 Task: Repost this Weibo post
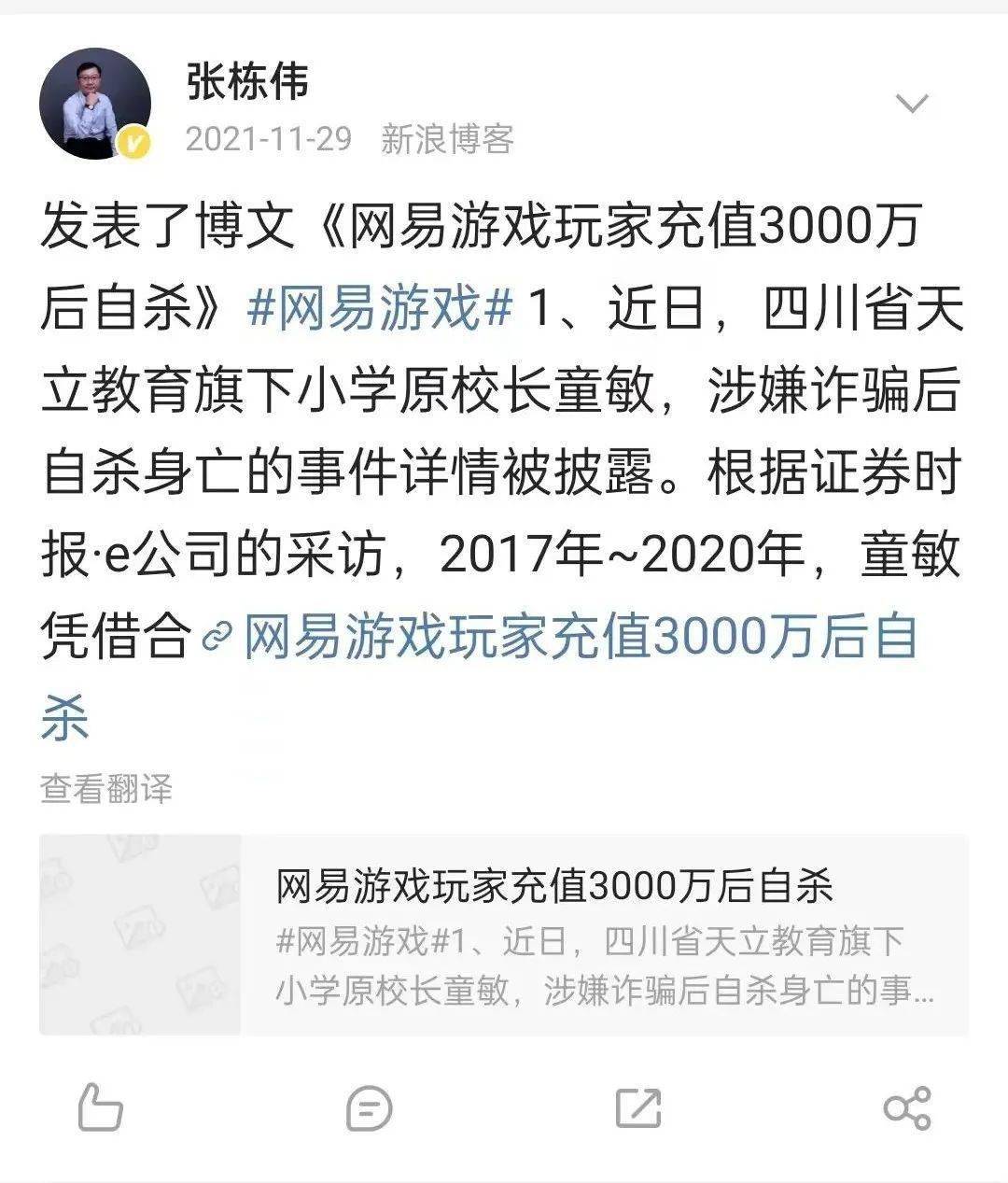638,1108
